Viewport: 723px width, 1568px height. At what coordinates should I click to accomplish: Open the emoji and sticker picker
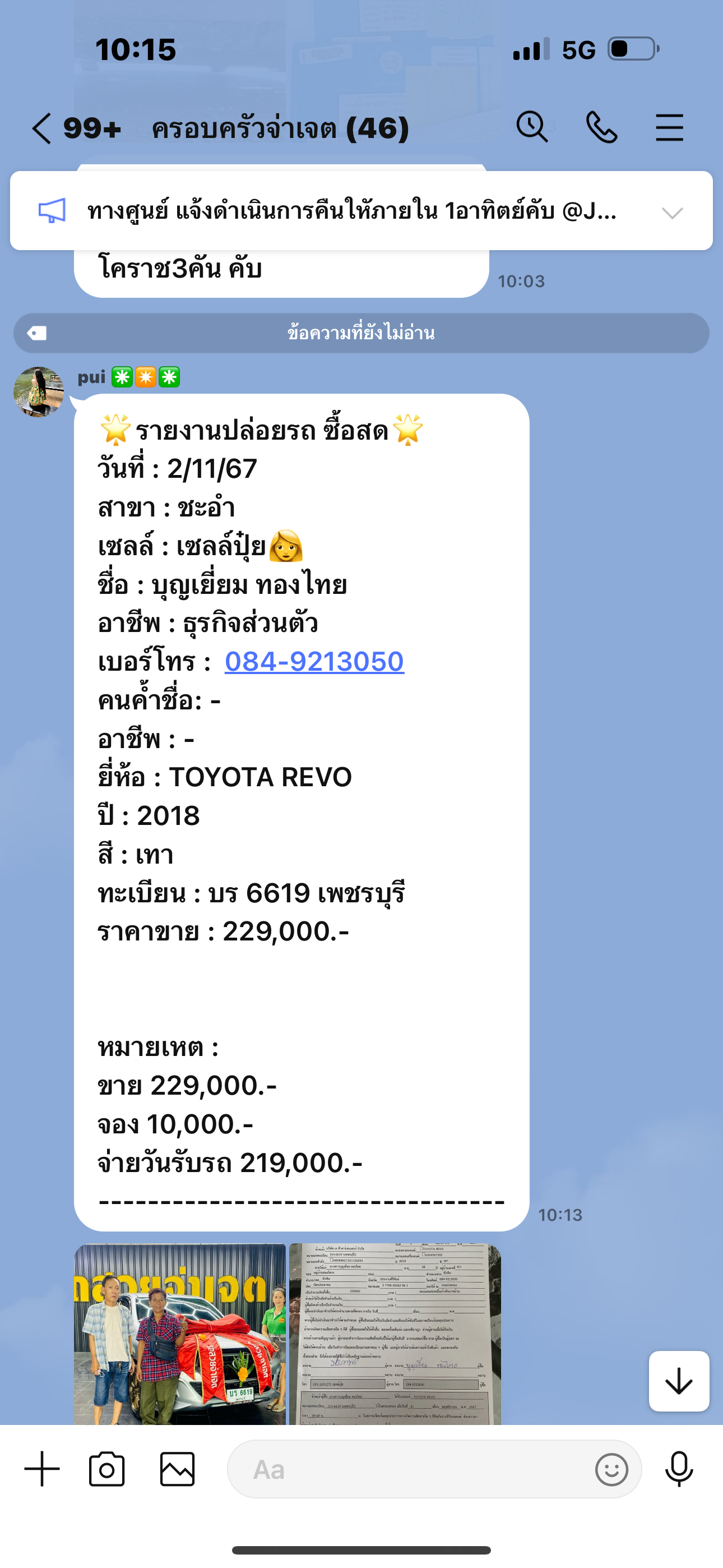pos(611,1469)
